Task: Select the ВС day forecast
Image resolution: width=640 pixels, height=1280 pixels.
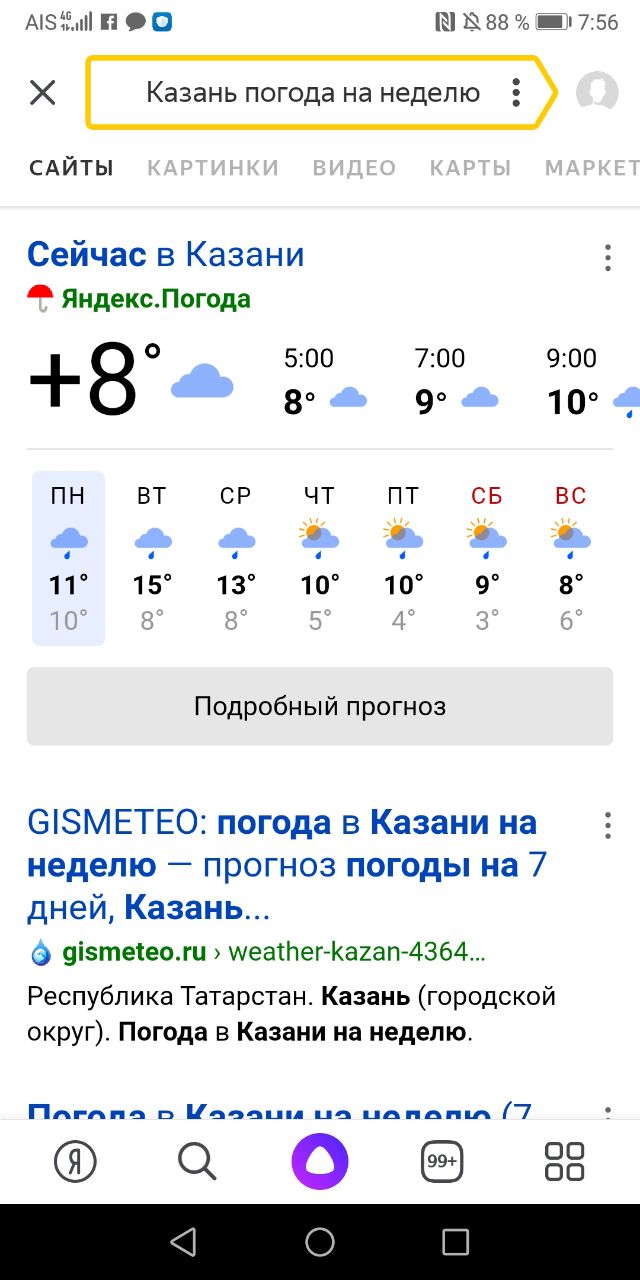Action: [x=571, y=558]
